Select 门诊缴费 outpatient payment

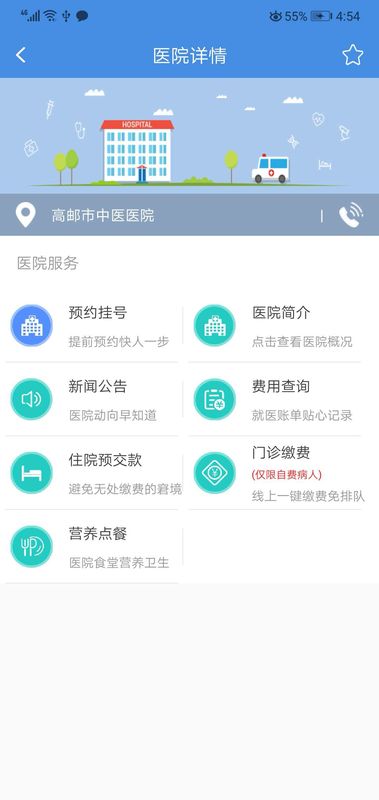[275, 473]
